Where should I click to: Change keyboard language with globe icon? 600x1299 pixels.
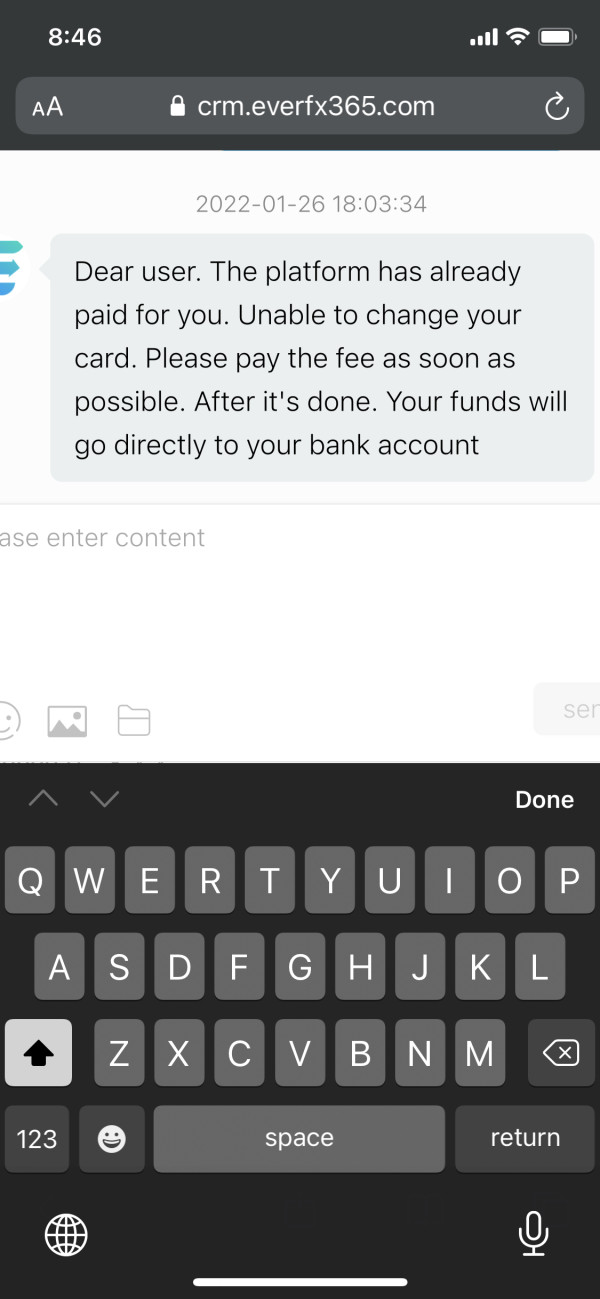coord(66,1236)
